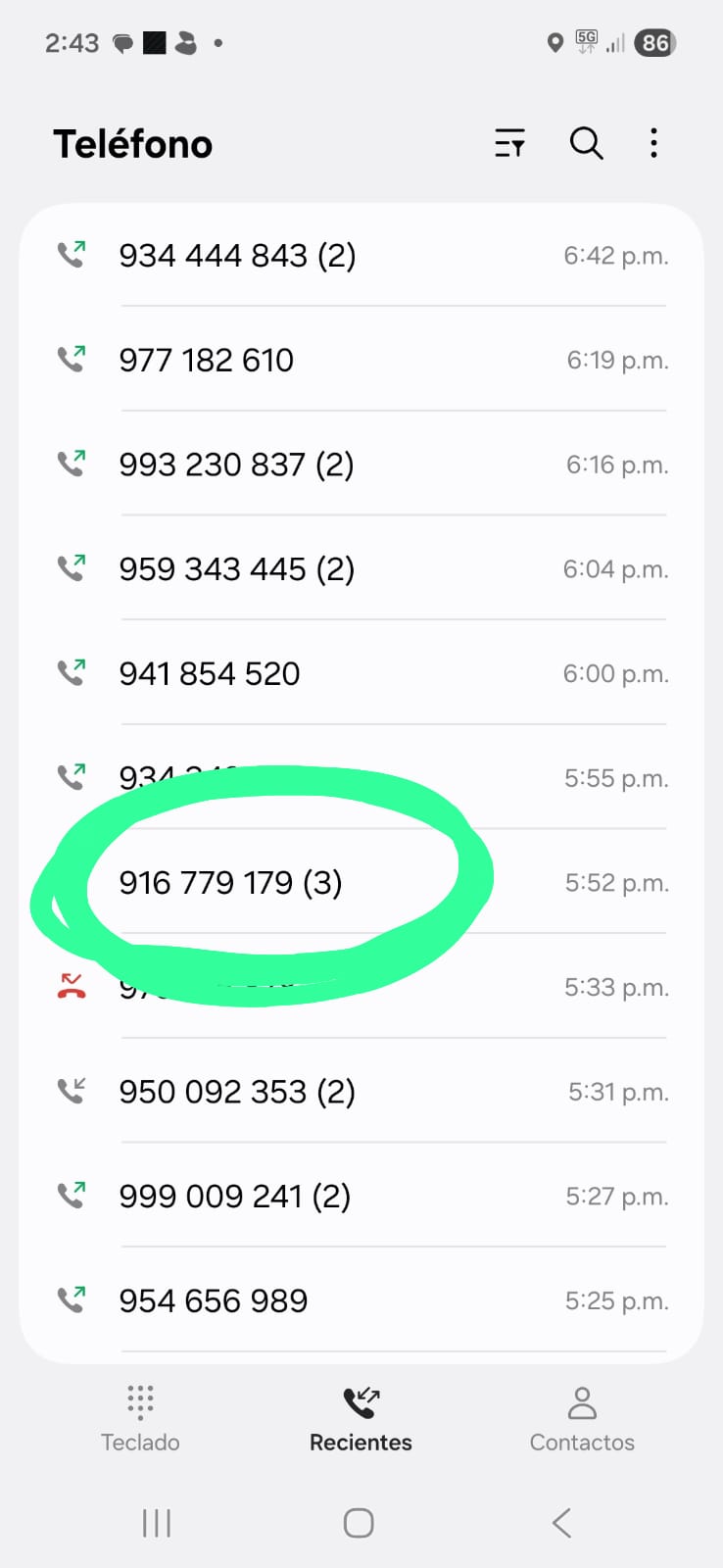
Task: Tap the system back button
Action: (561, 1523)
